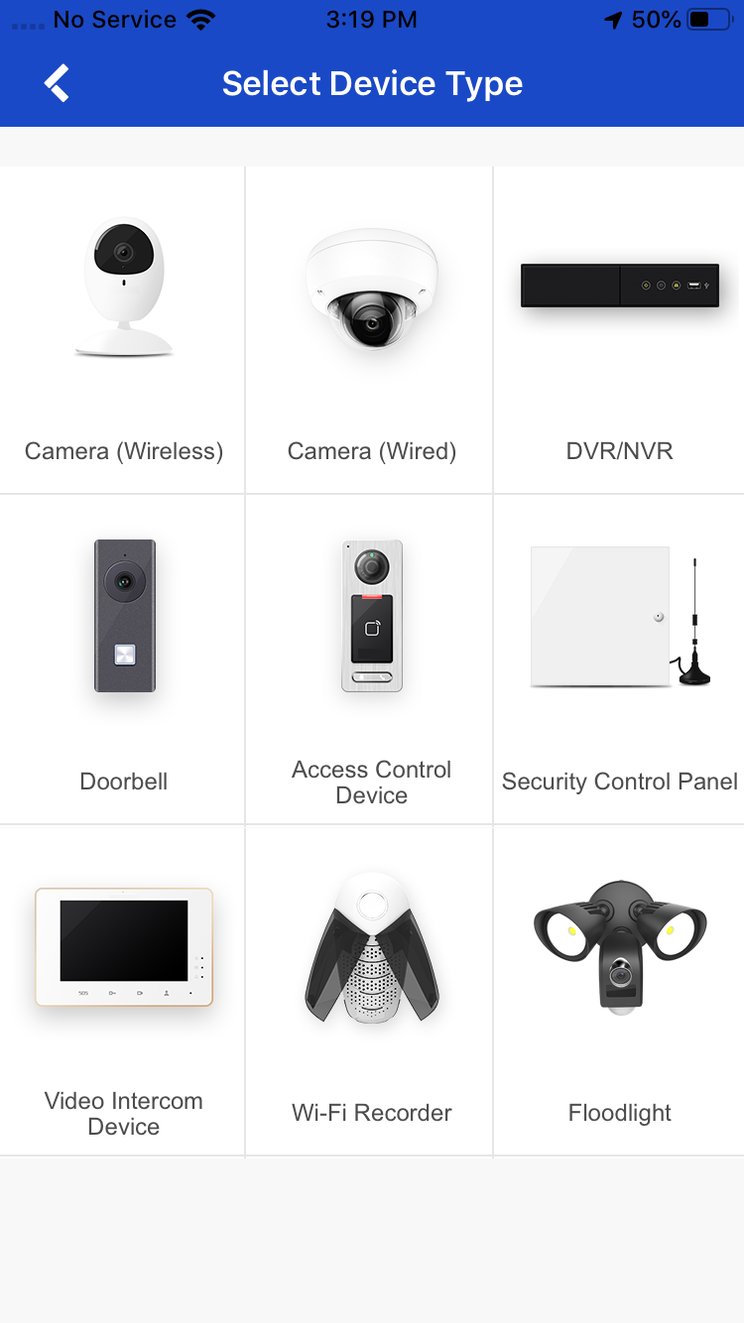Choose the Camera (Wired) tile
The width and height of the screenshot is (744, 1323).
(371, 330)
